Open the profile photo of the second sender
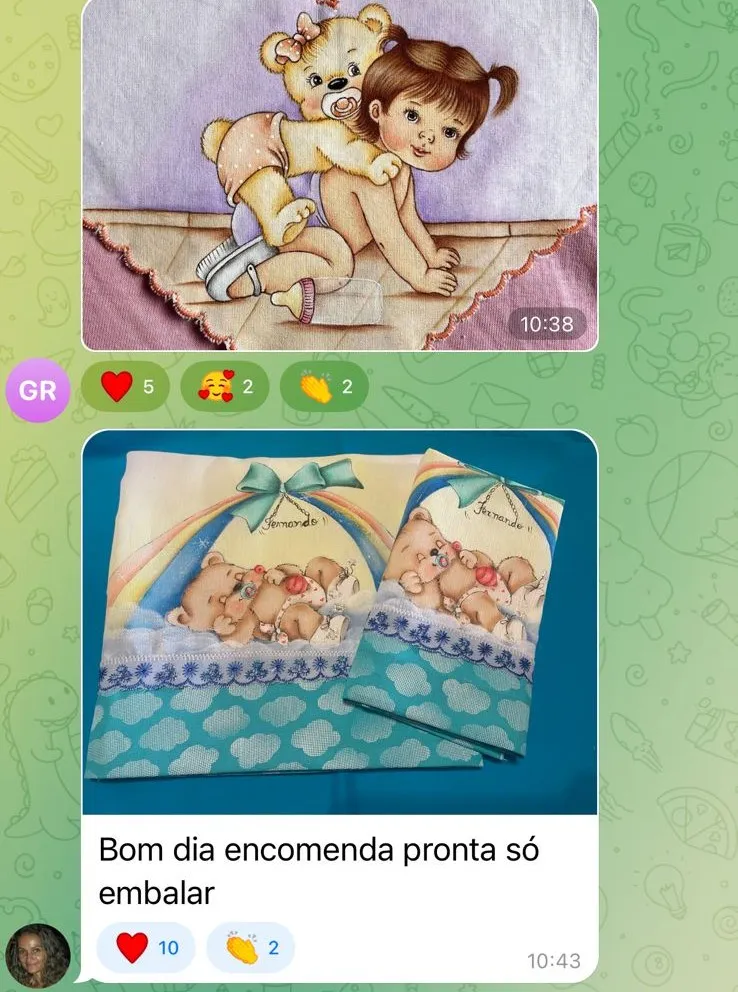Image resolution: width=738 pixels, height=992 pixels. [38, 955]
